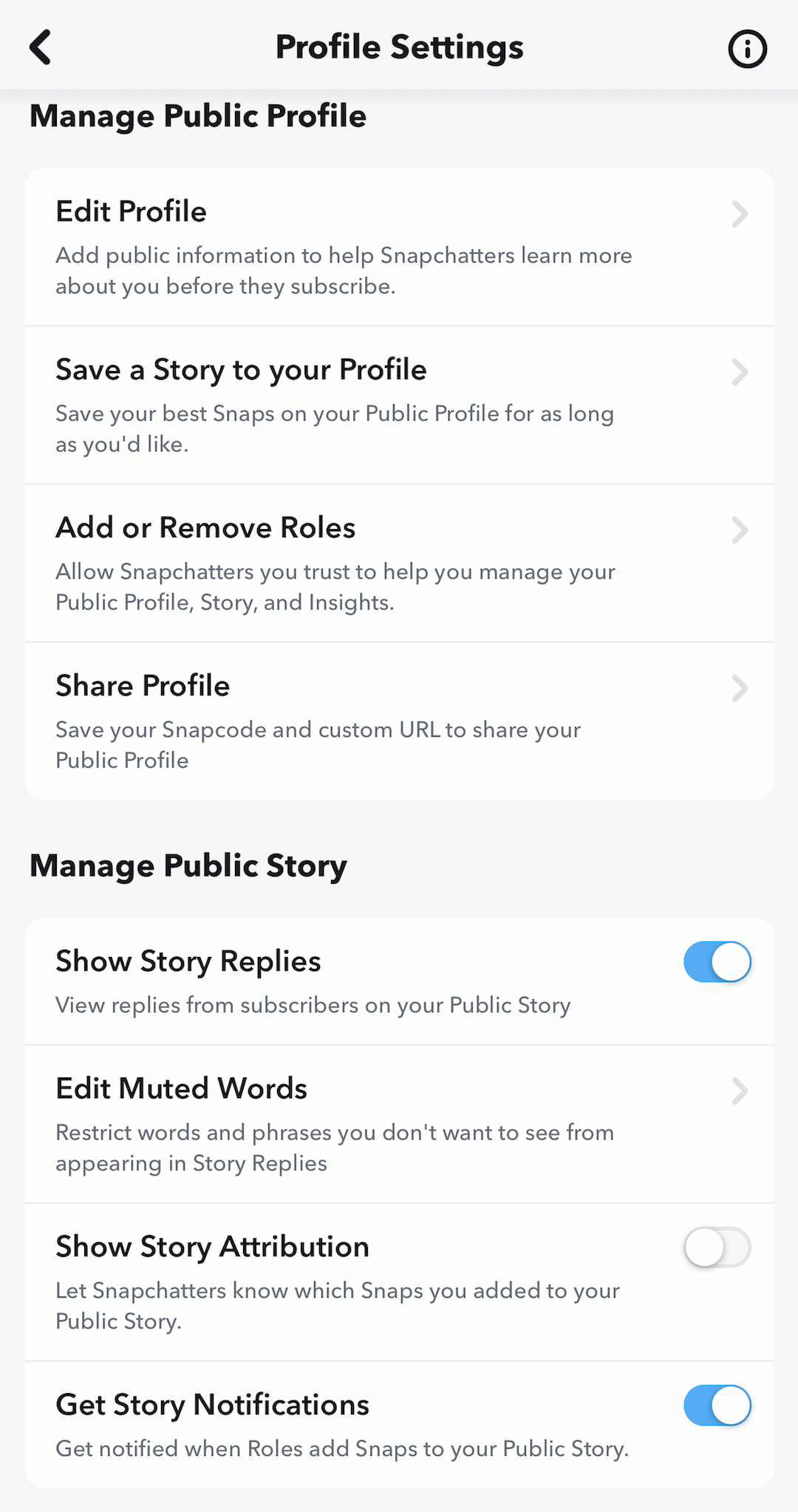Click the Manage Public Profile heading
Image resolution: width=798 pixels, height=1512 pixels.
coord(198,116)
